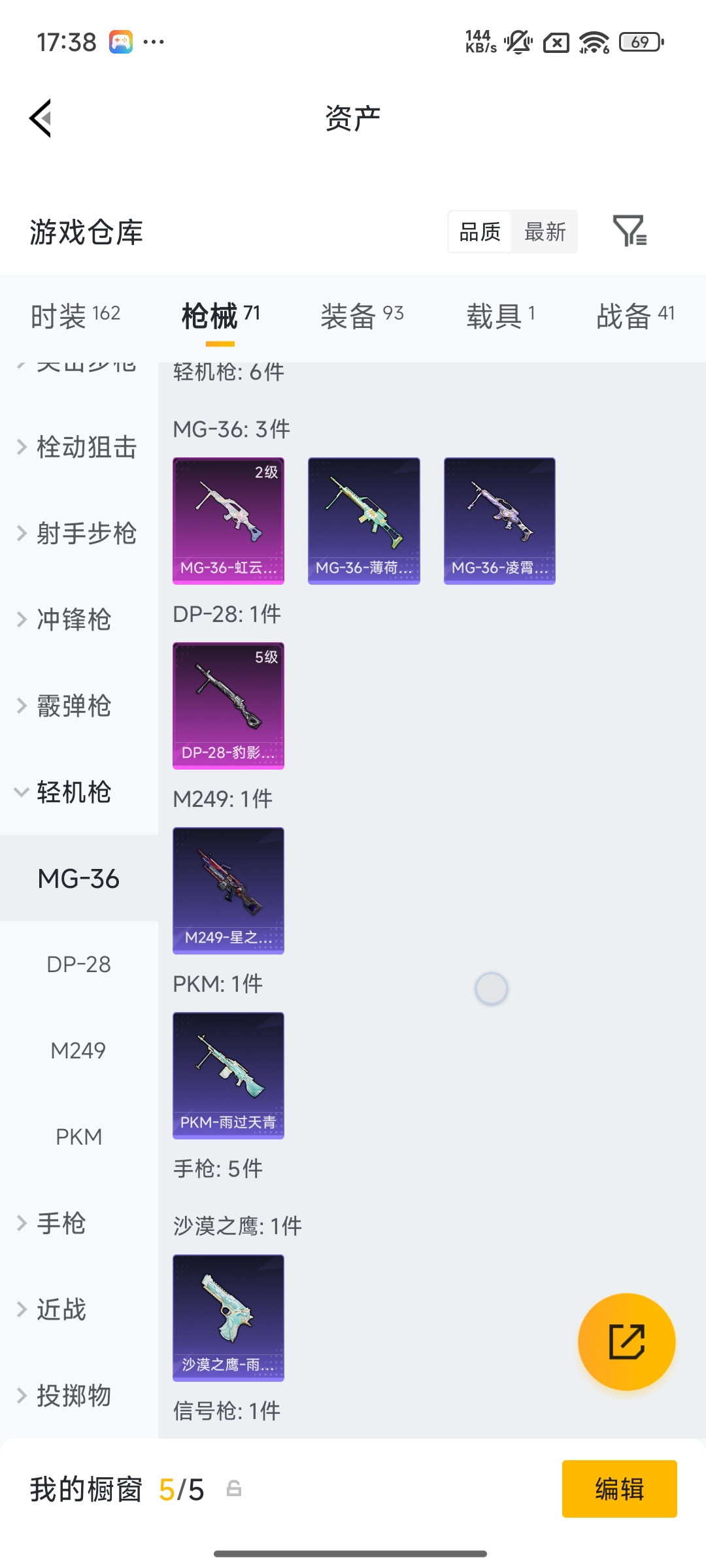
Task: Tap the battery indicator showing 69
Action: pos(638,41)
